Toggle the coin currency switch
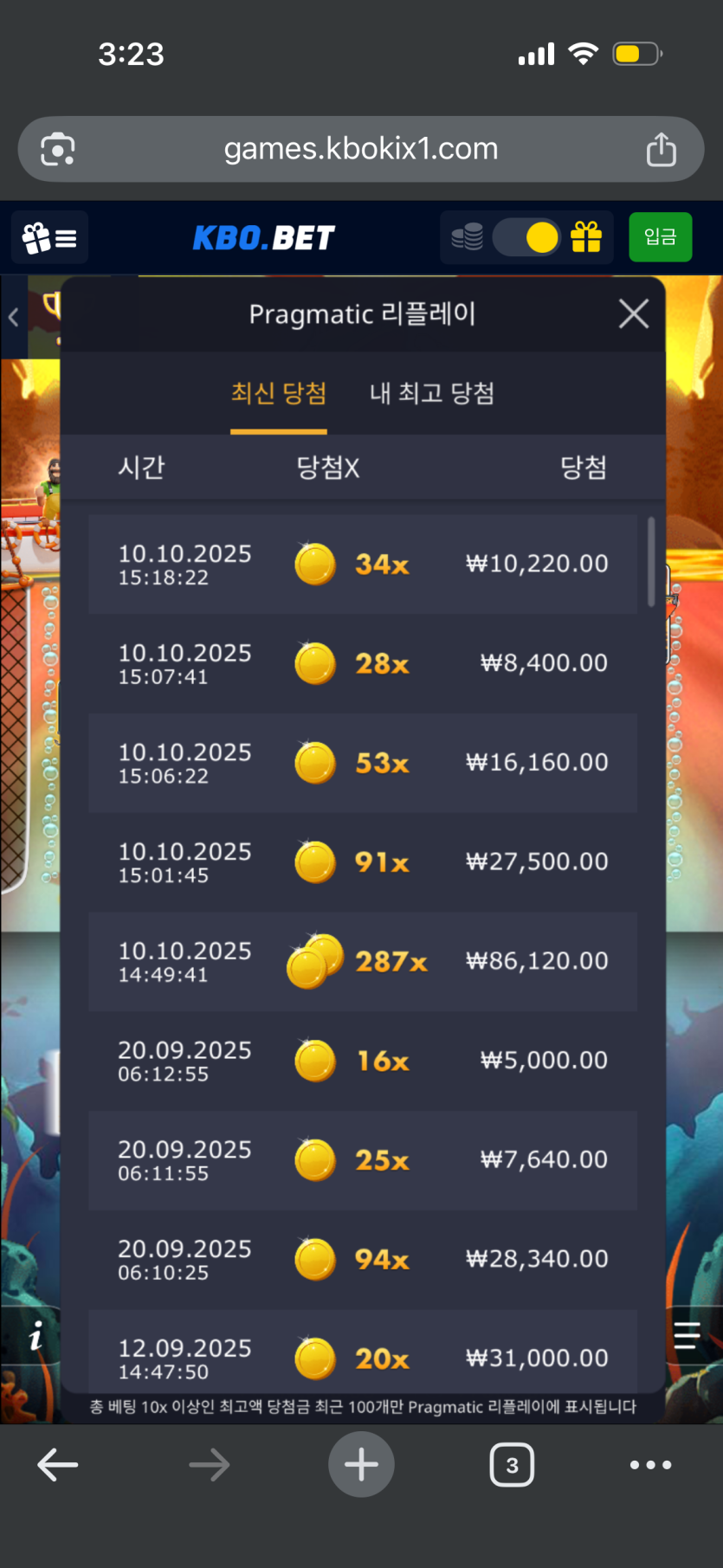 pos(527,237)
